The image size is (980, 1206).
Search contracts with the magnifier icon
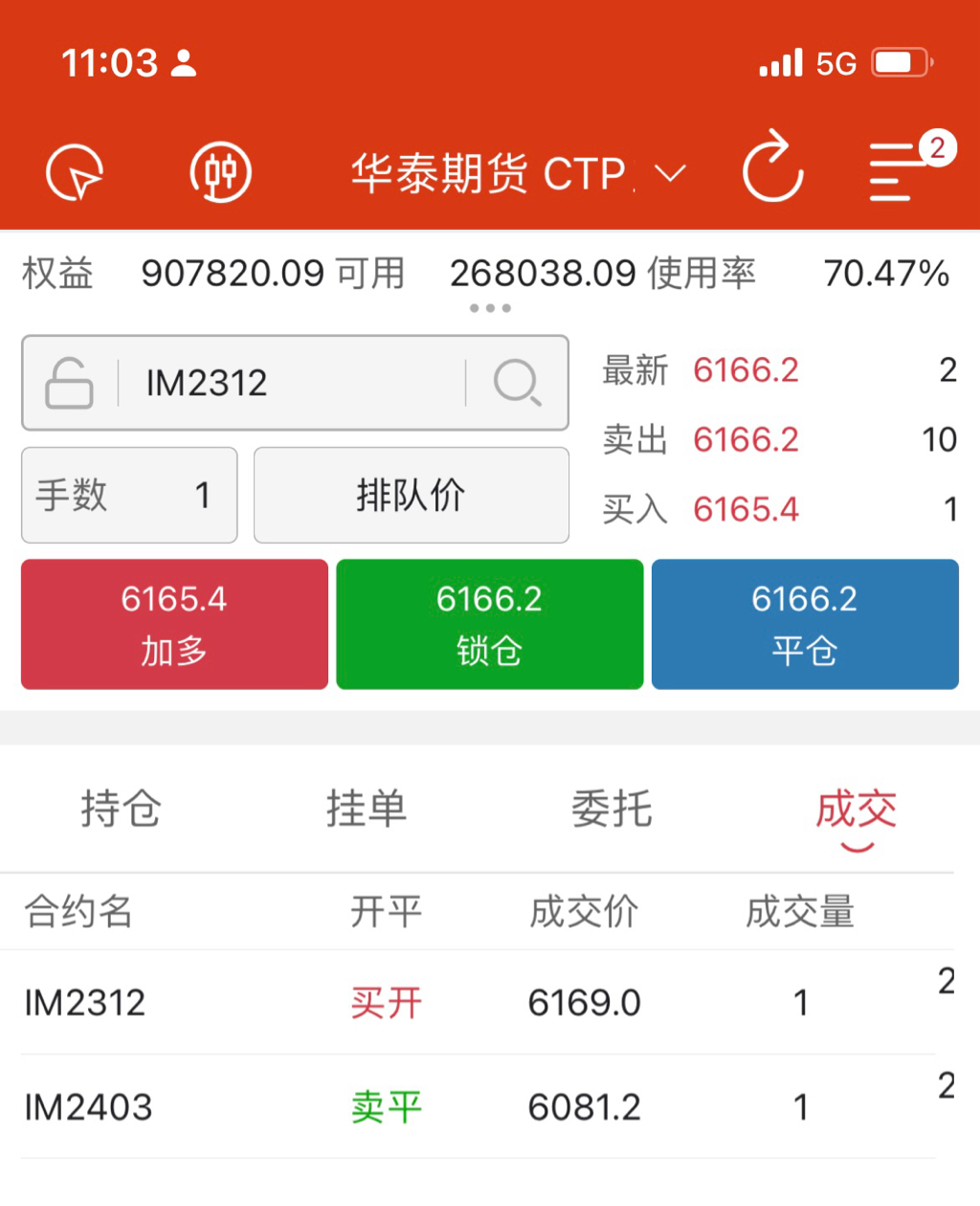point(518,383)
